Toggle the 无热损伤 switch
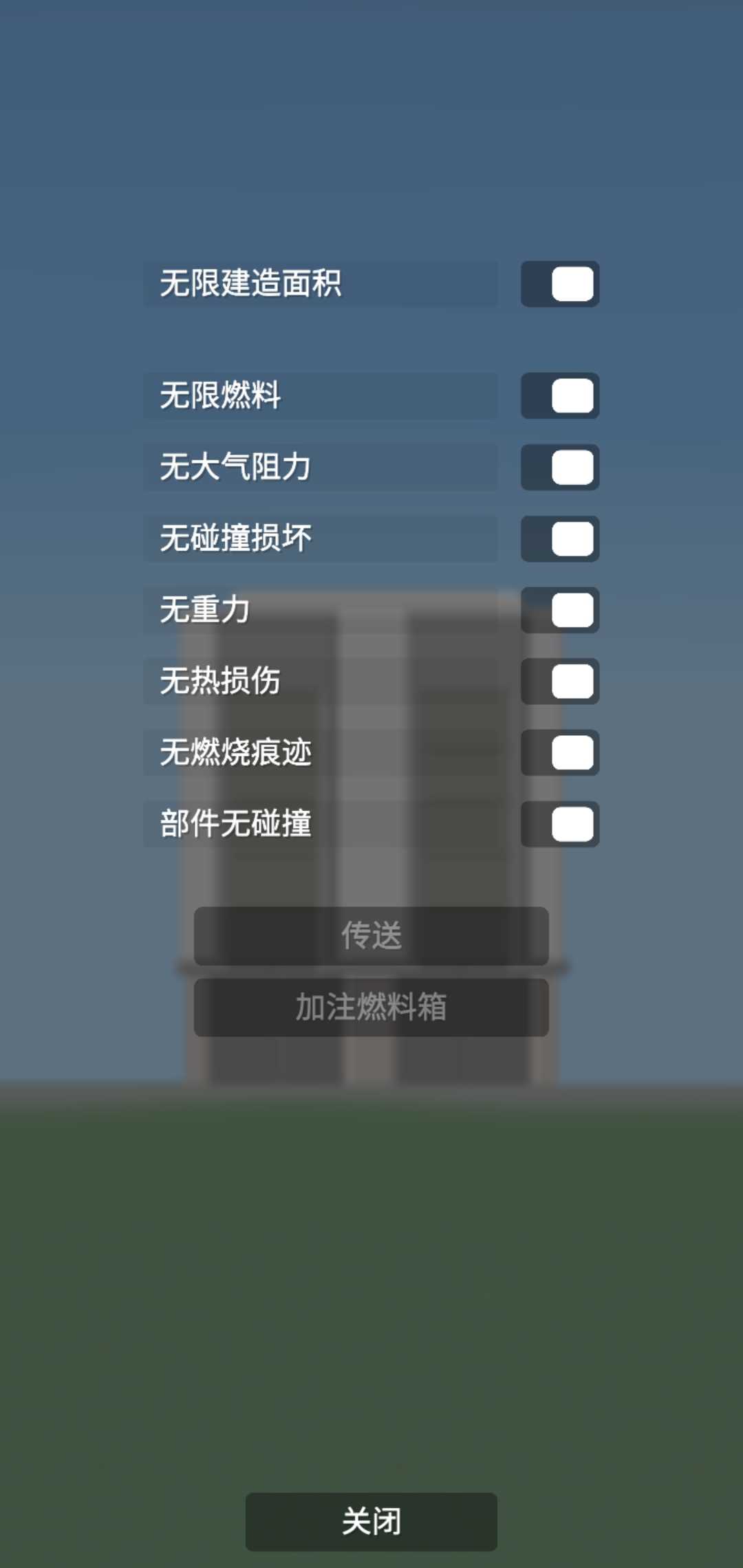This screenshot has width=743, height=1568. [x=559, y=682]
